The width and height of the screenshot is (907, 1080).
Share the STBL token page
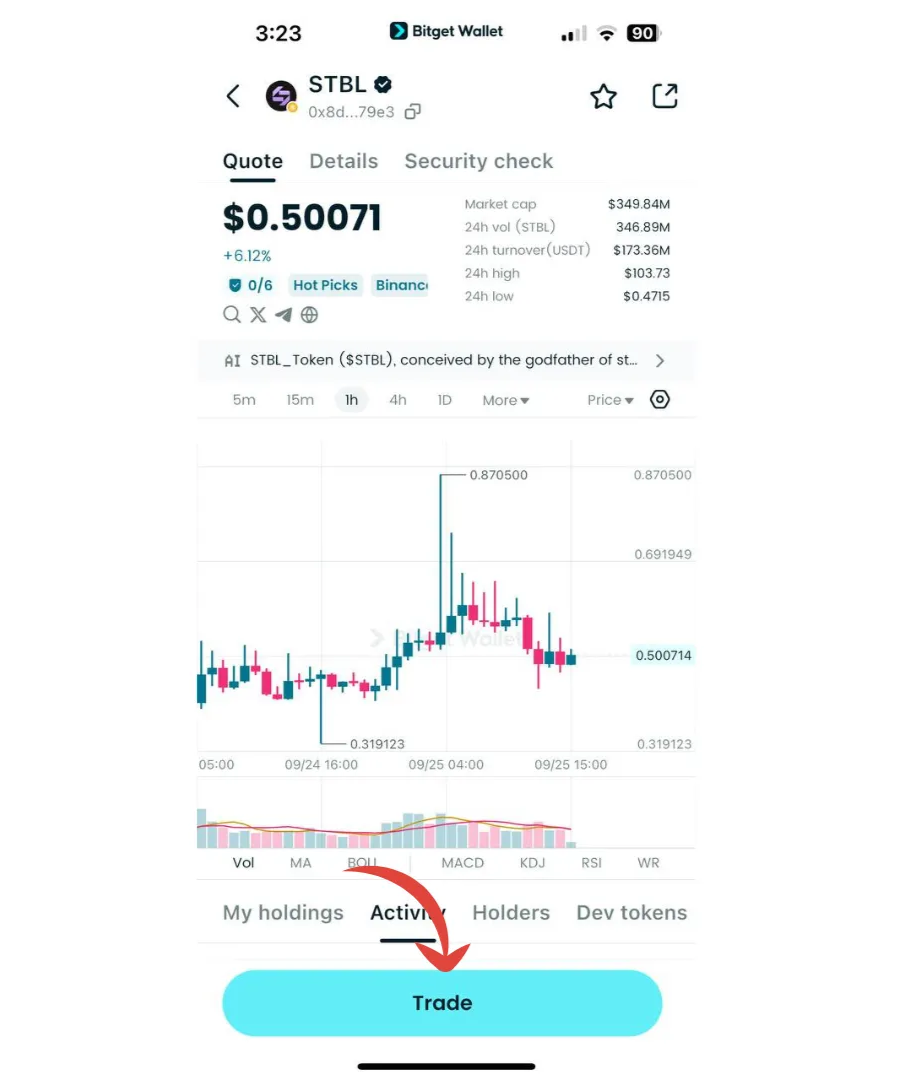[x=665, y=96]
